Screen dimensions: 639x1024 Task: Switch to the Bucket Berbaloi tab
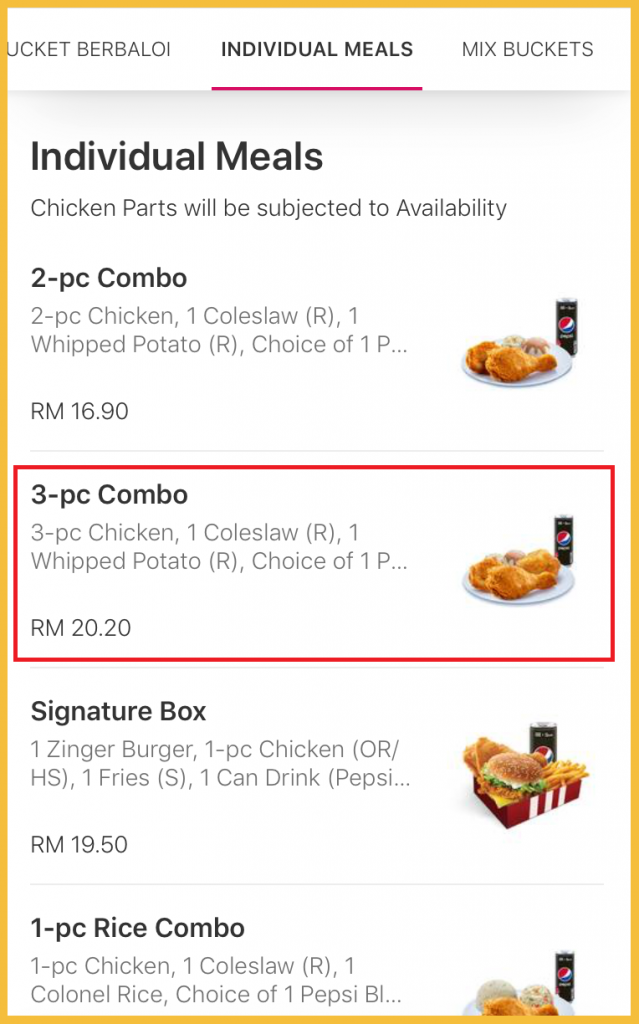pos(90,49)
